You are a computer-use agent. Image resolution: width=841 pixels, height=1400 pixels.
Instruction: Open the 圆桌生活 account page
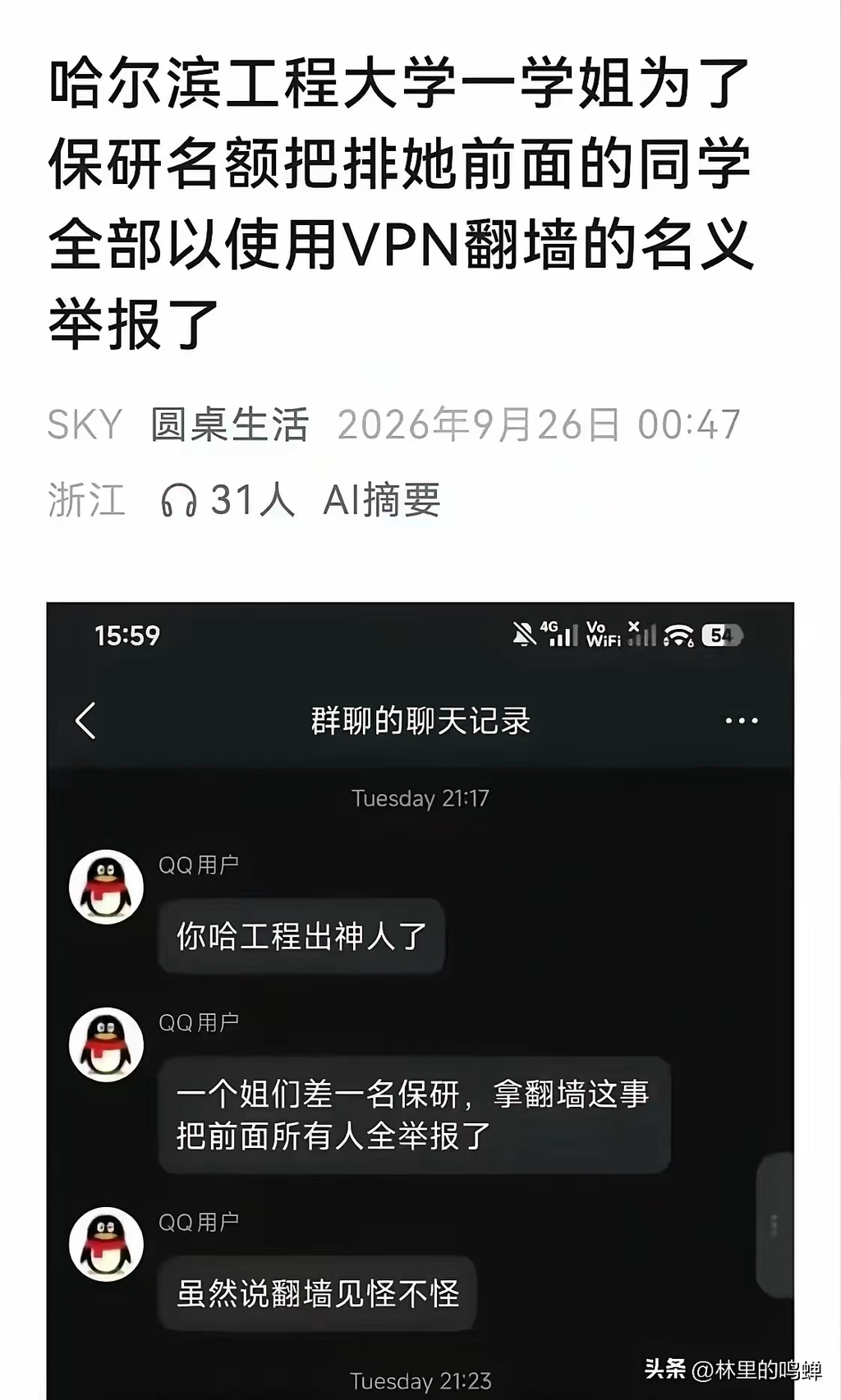(x=229, y=425)
